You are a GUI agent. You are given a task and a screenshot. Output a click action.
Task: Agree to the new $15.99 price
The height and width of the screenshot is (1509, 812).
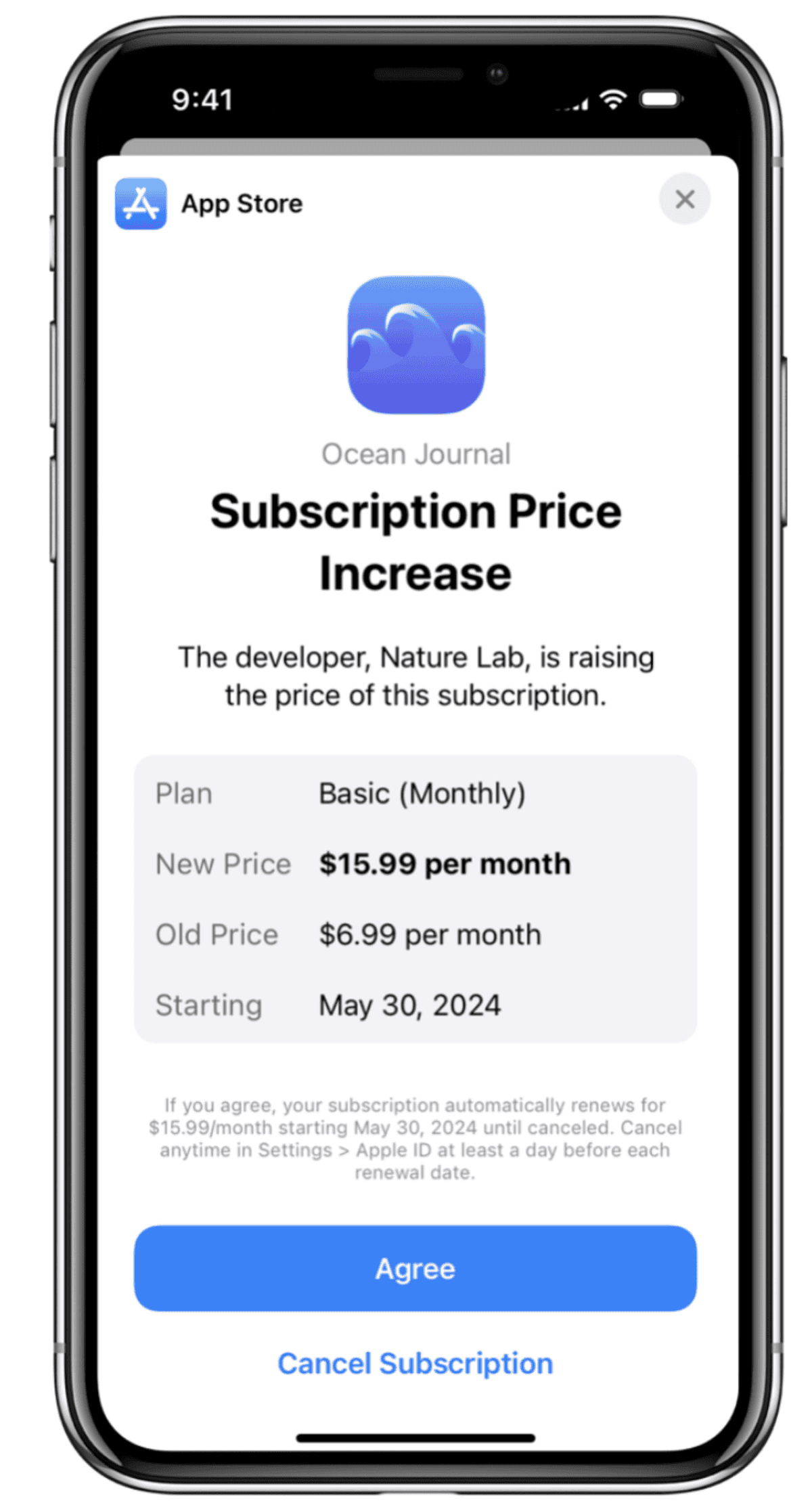[415, 1269]
